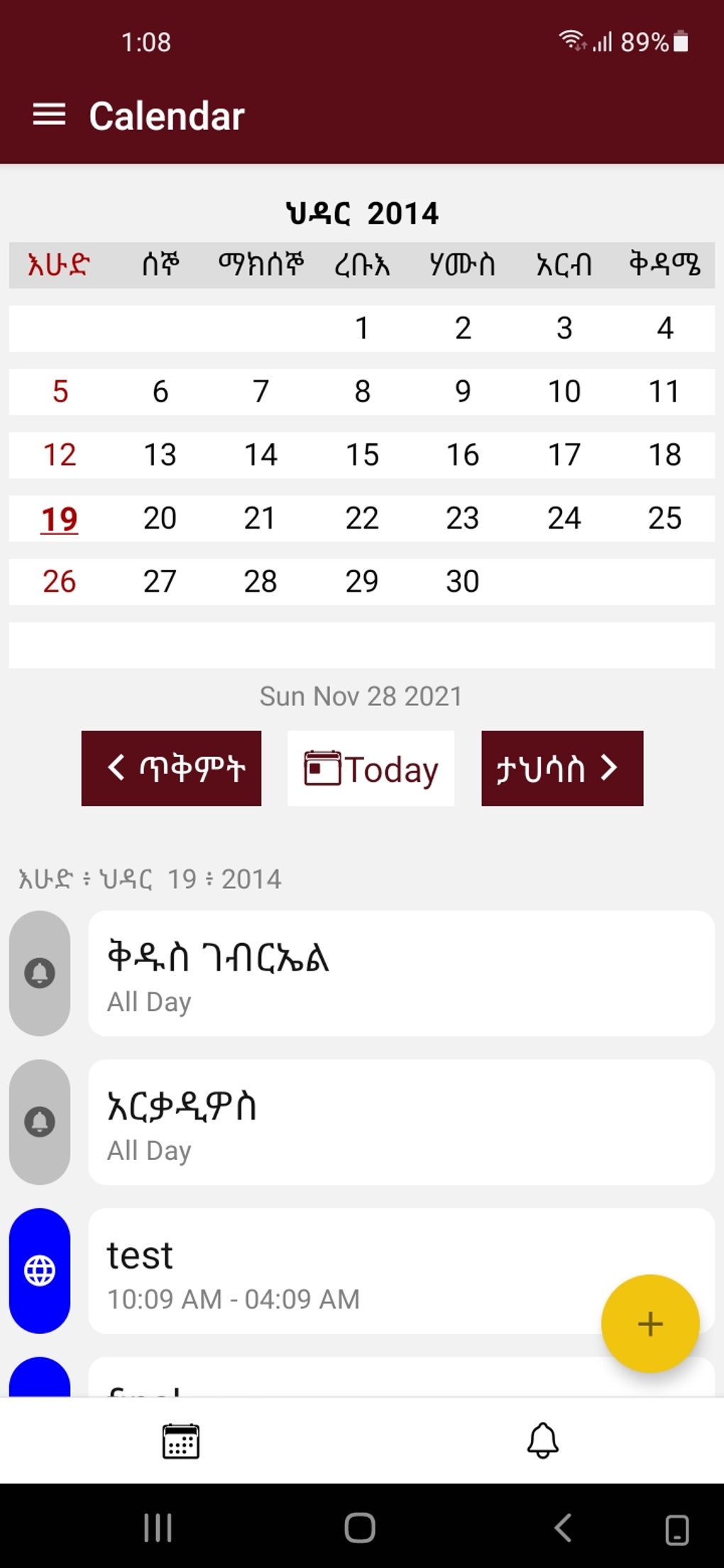Toggle reminder bell for ቅዱስ ገብርኤል
The height and width of the screenshot is (1568, 724).
[40, 973]
